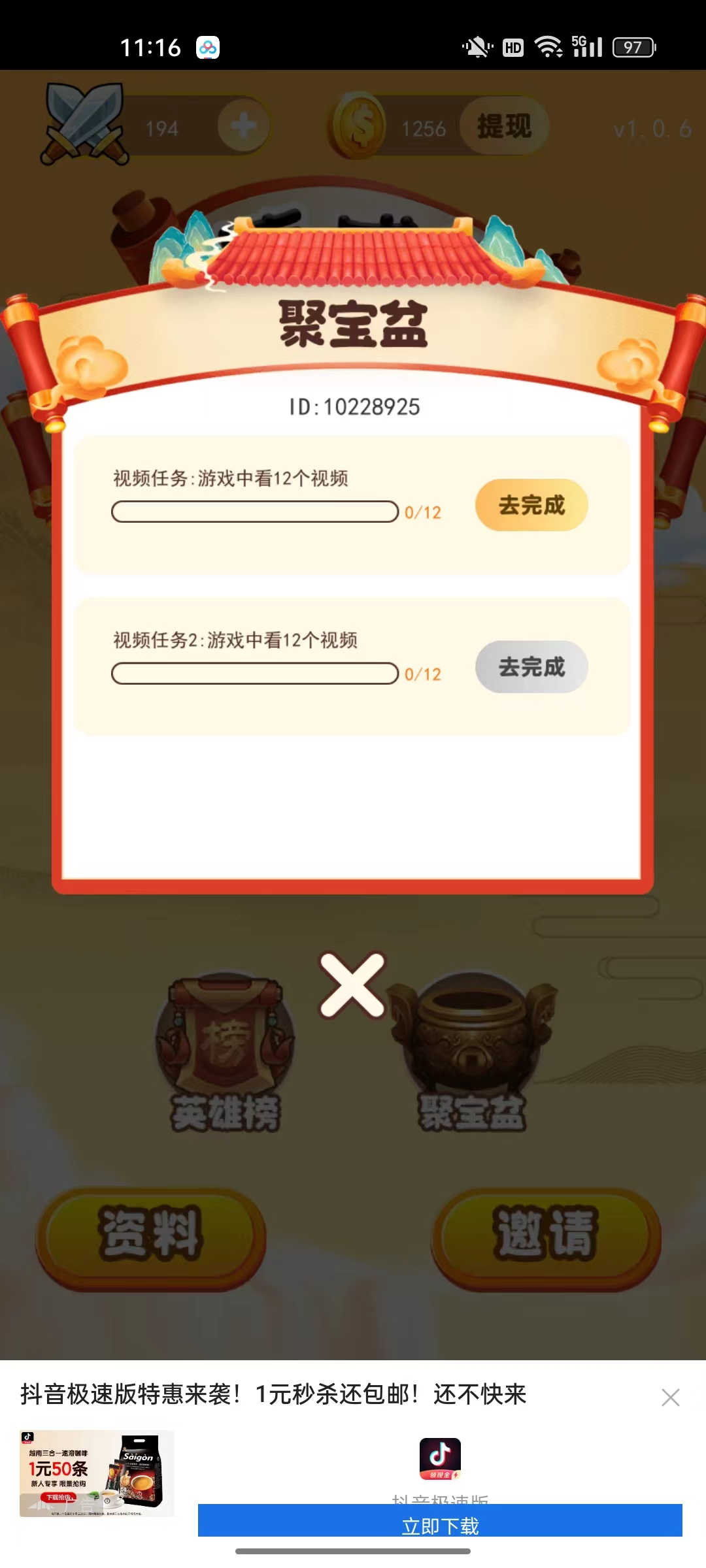Tap the player ID 10228925 text
Viewport: 706px width, 1568px height.
[353, 406]
